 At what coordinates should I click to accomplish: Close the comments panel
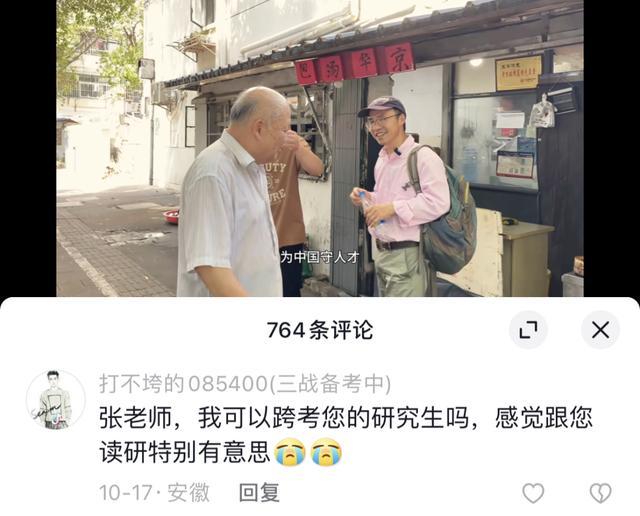pyautogui.click(x=600, y=330)
